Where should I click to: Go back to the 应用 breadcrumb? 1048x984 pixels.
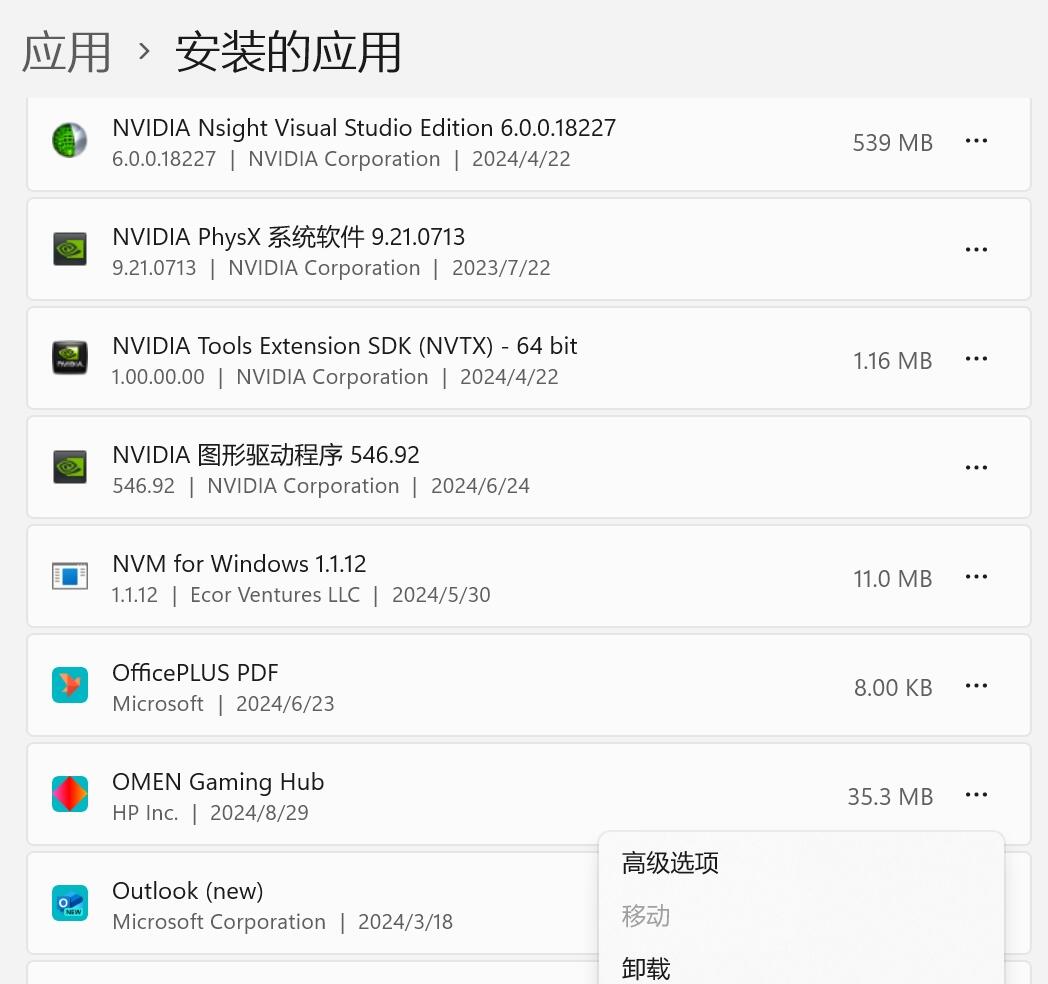point(66,52)
